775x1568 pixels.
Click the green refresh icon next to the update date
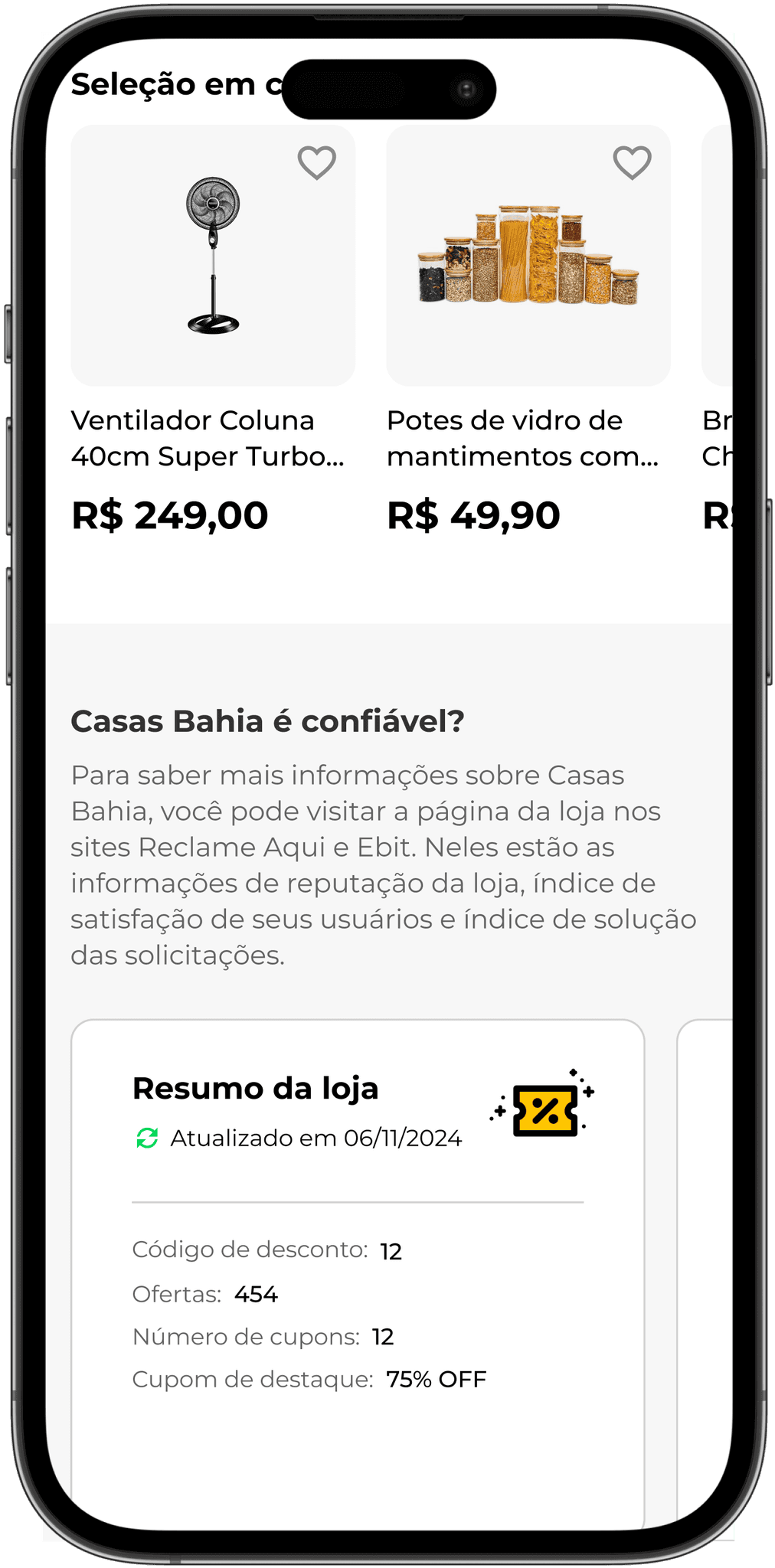147,1138
